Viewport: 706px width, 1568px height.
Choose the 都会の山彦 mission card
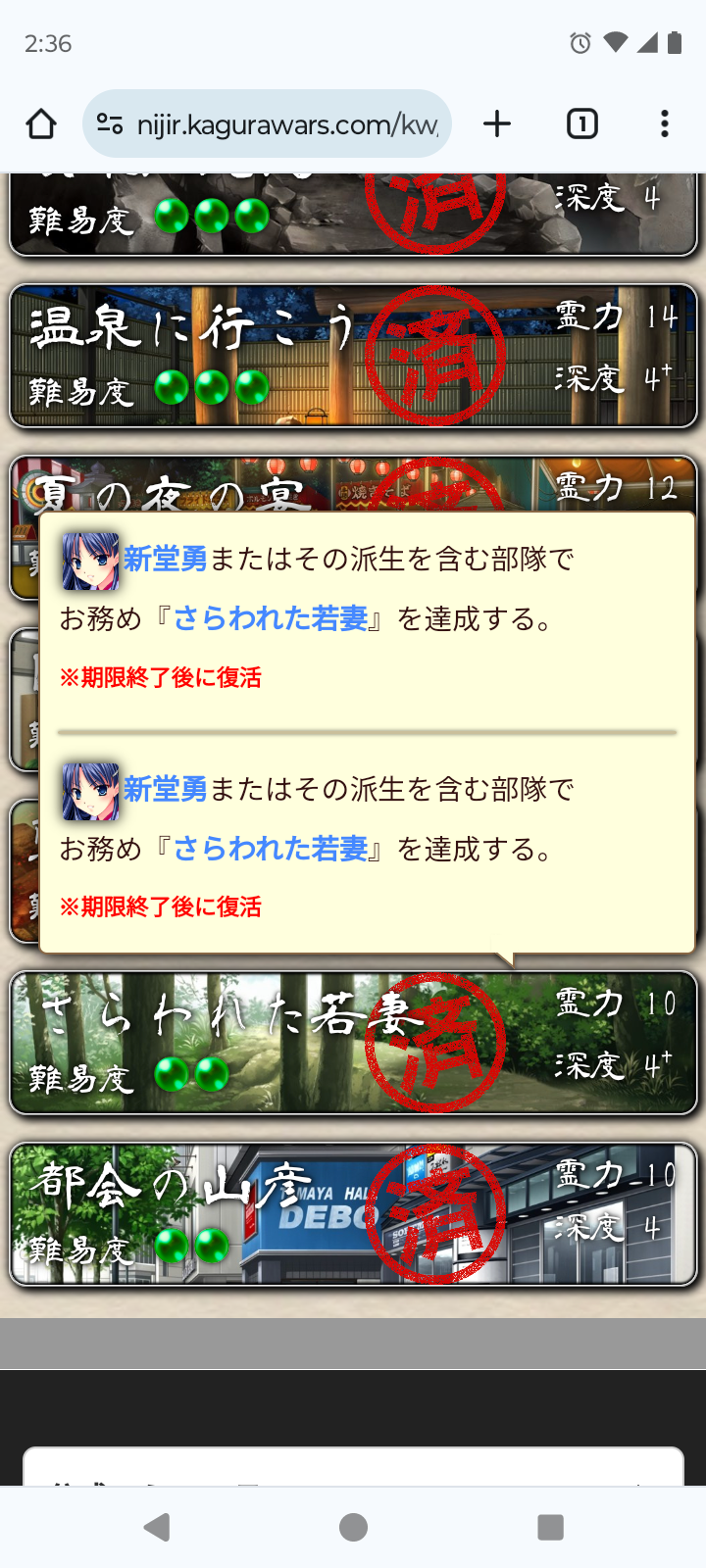[353, 1215]
